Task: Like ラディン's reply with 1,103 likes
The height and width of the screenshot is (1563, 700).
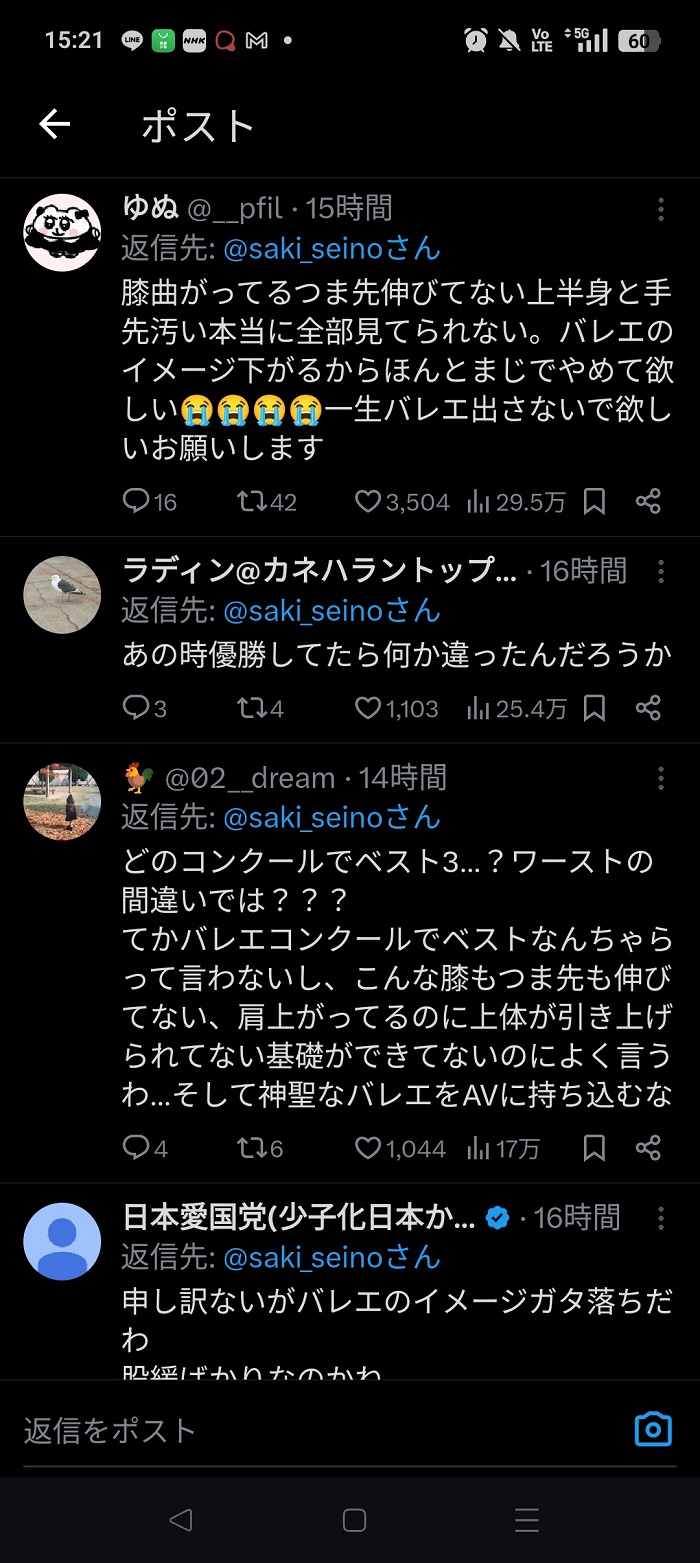Action: tap(368, 709)
